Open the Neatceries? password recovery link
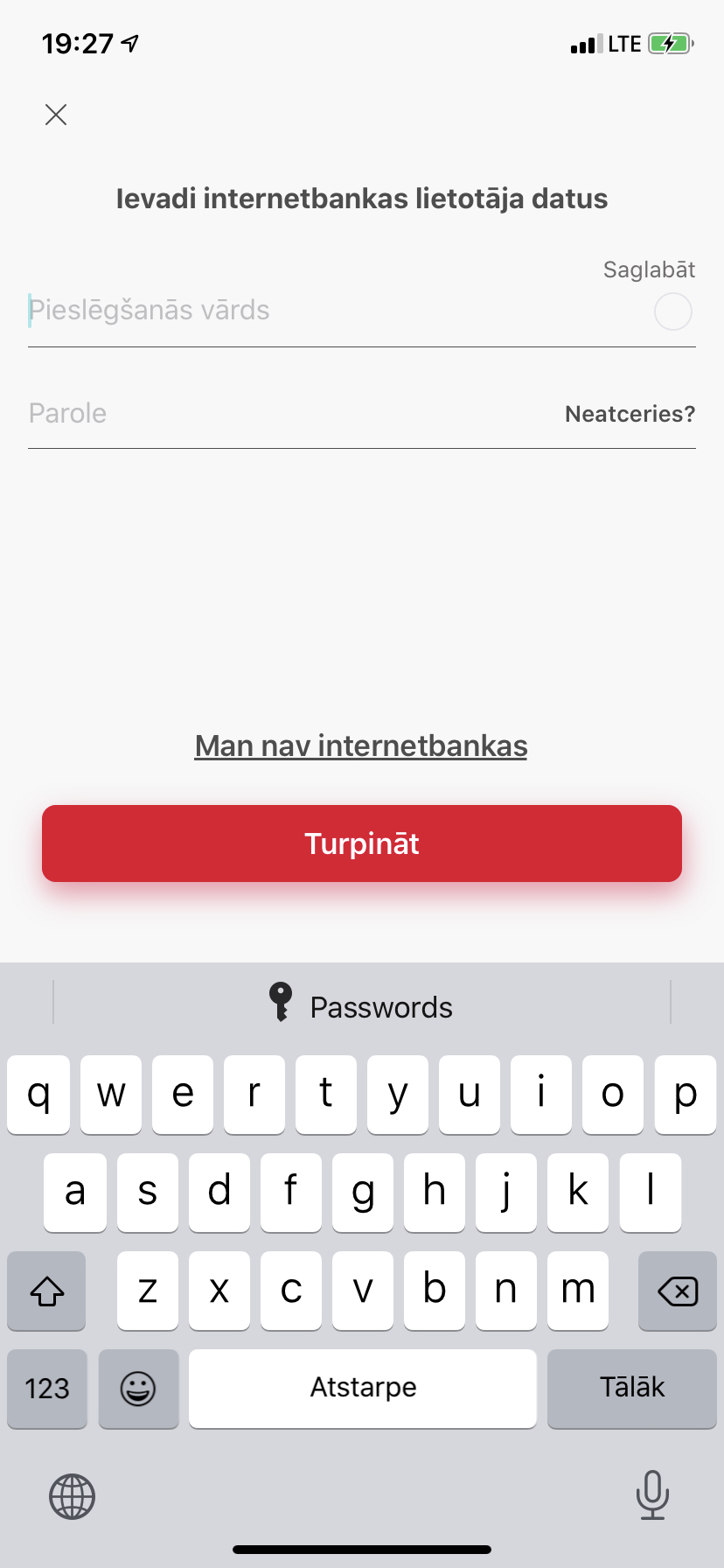 pos(630,414)
